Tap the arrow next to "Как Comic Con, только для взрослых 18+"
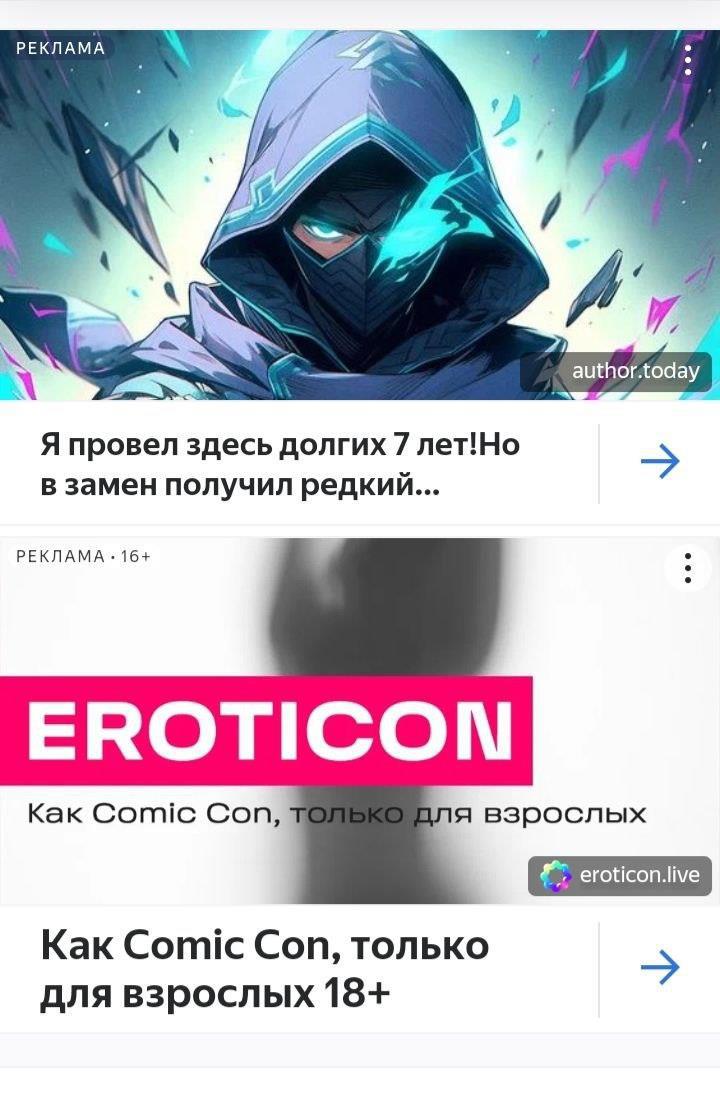Image resolution: width=720 pixels, height=1097 pixels. (660, 968)
